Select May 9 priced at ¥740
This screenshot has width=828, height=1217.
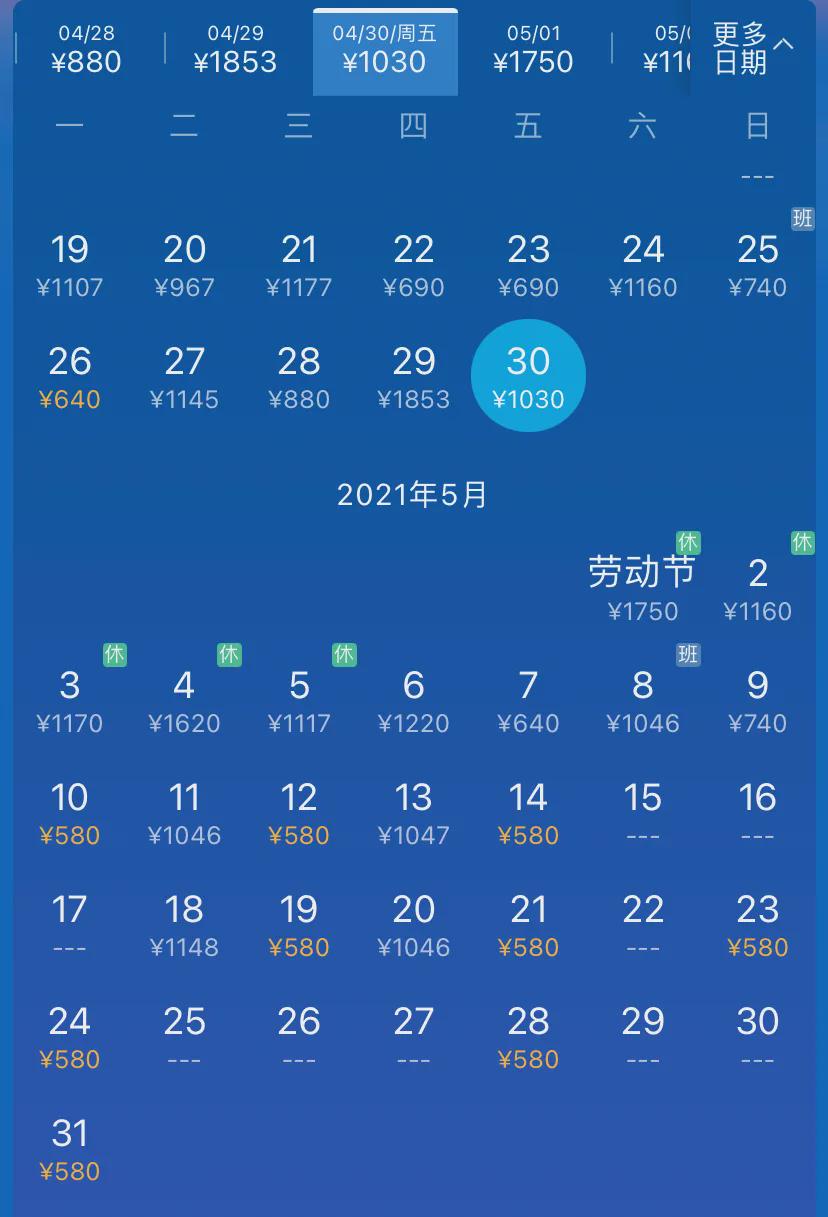pos(757,700)
